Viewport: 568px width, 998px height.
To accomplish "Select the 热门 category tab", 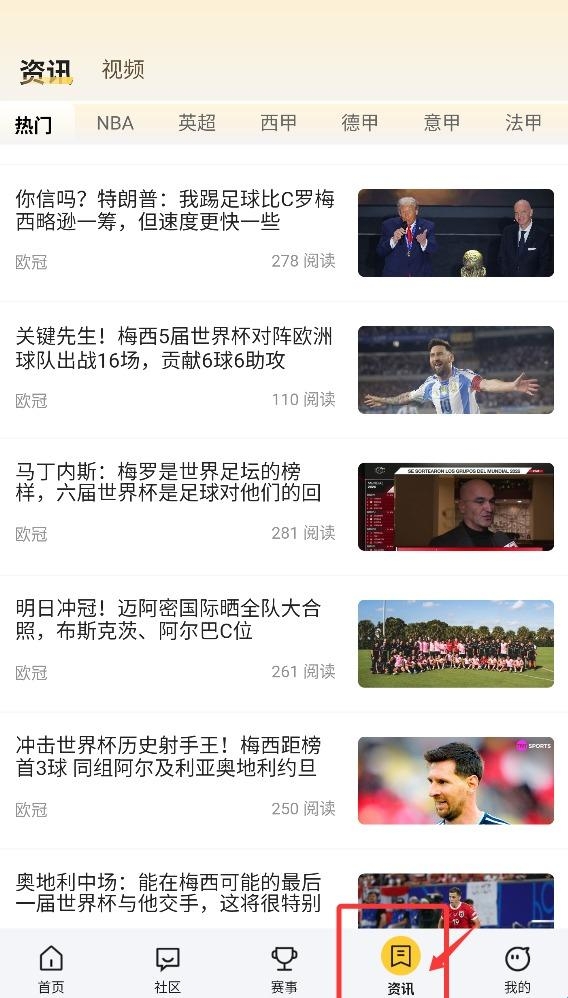I will pos(34,123).
